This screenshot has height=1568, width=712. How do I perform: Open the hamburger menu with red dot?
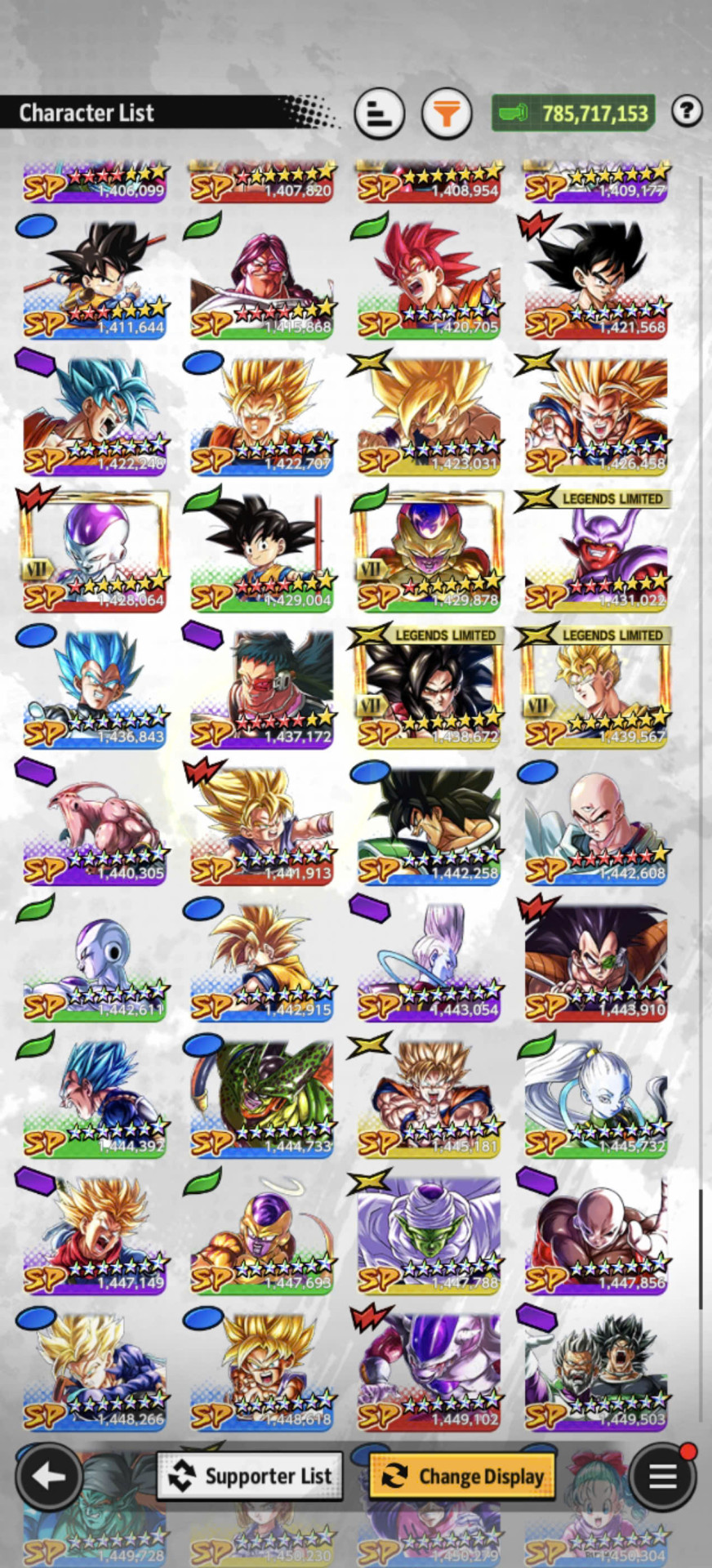tap(662, 1476)
